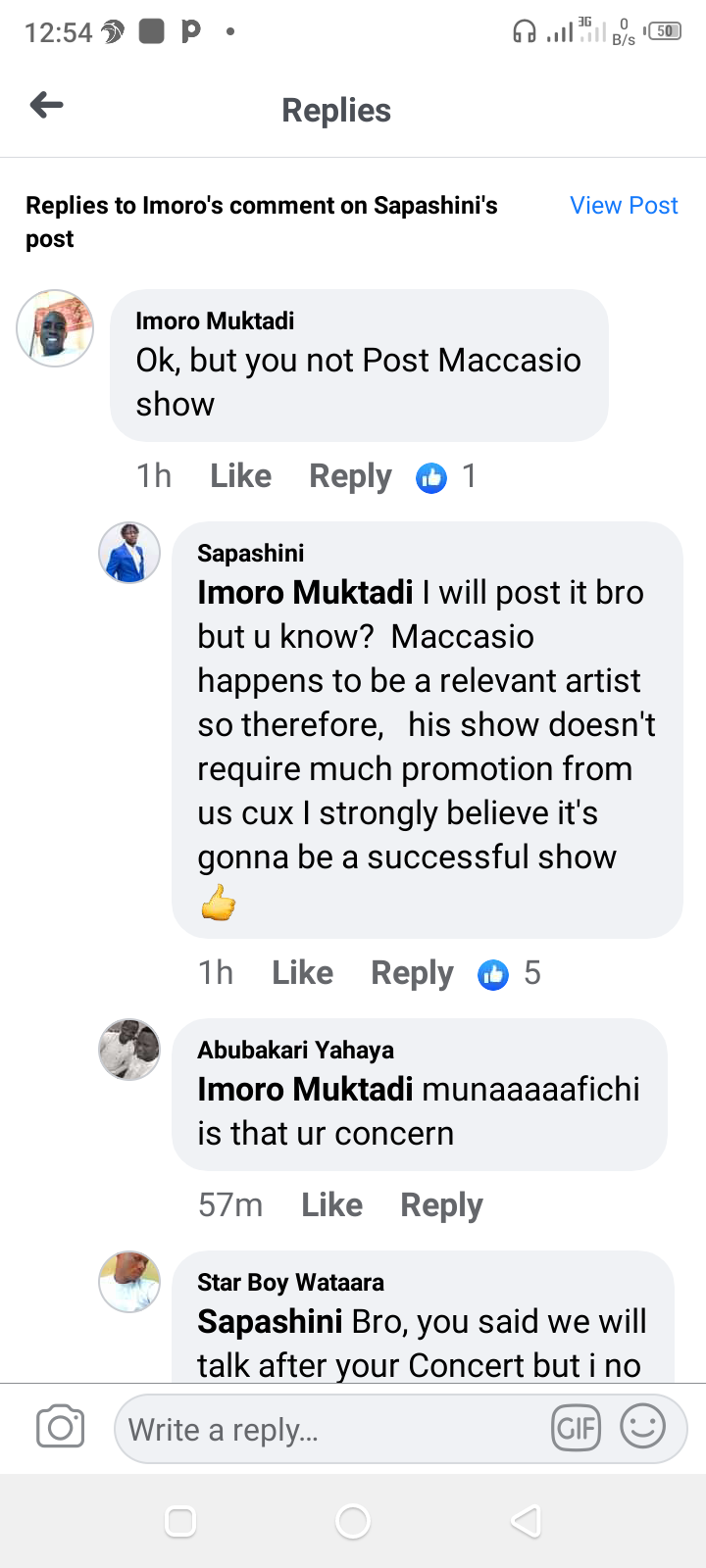Like Abubakari Yahaya's reply
Viewport: 706px width, 1568px height.
(331, 1205)
